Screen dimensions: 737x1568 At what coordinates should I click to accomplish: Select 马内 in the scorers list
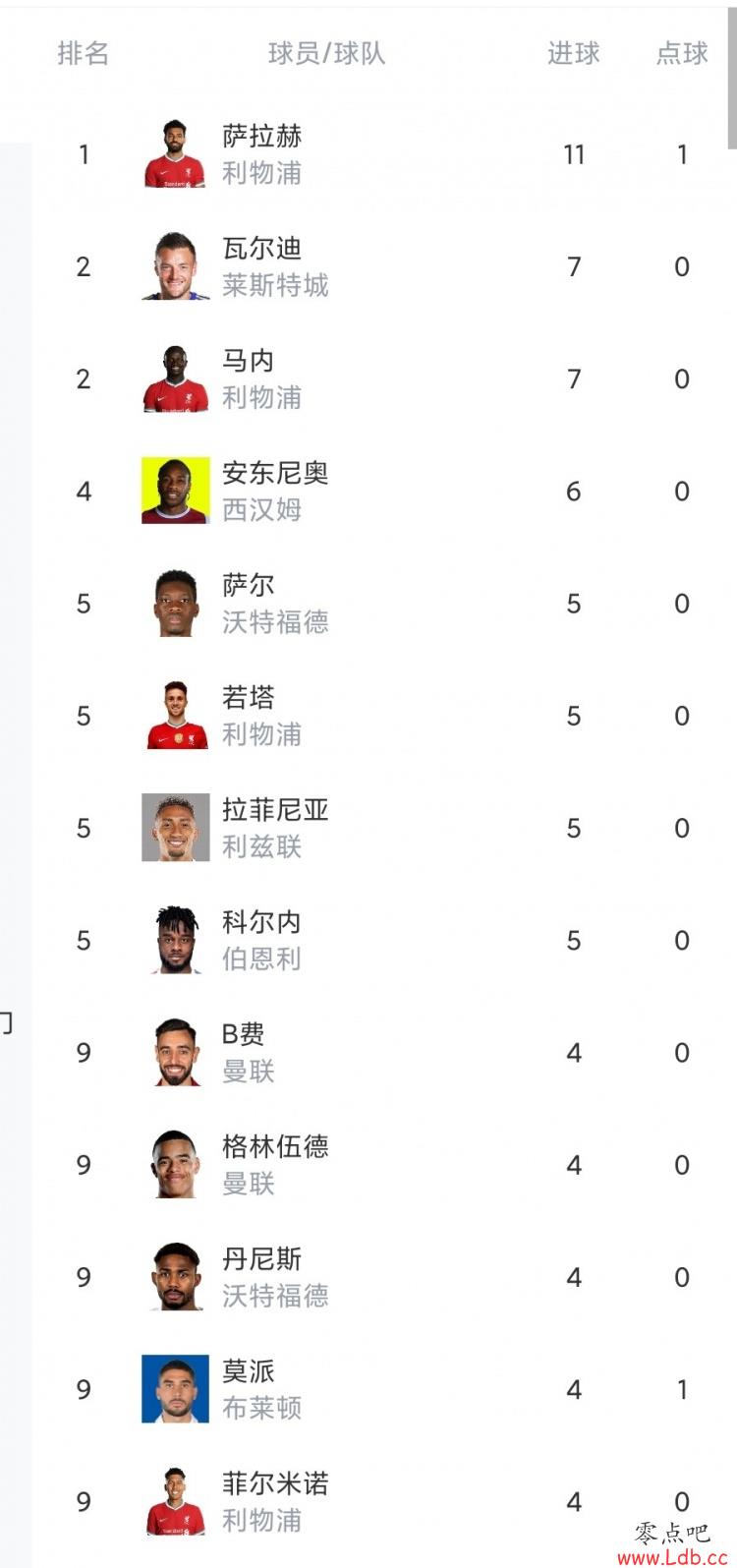click(383, 378)
